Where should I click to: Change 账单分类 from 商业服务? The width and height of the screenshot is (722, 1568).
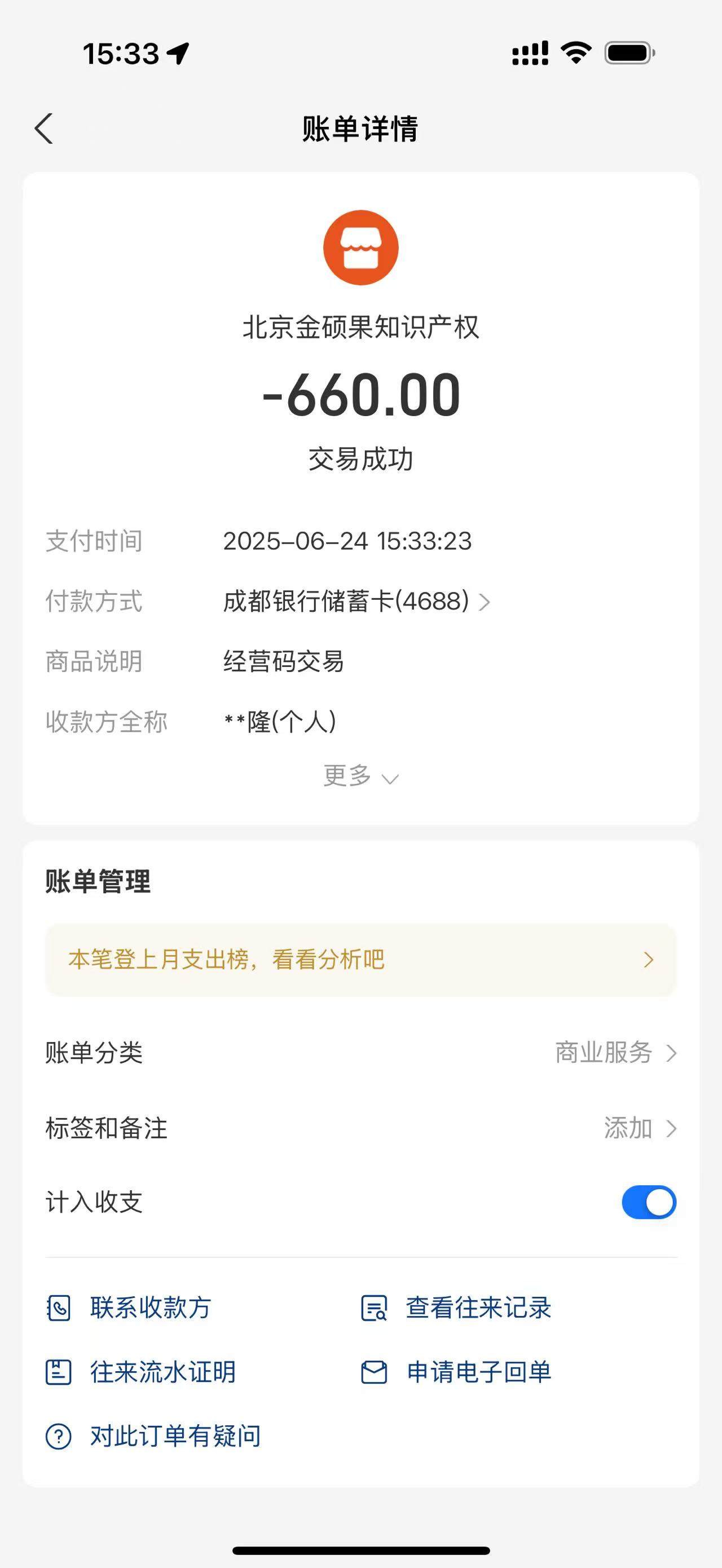615,1053
